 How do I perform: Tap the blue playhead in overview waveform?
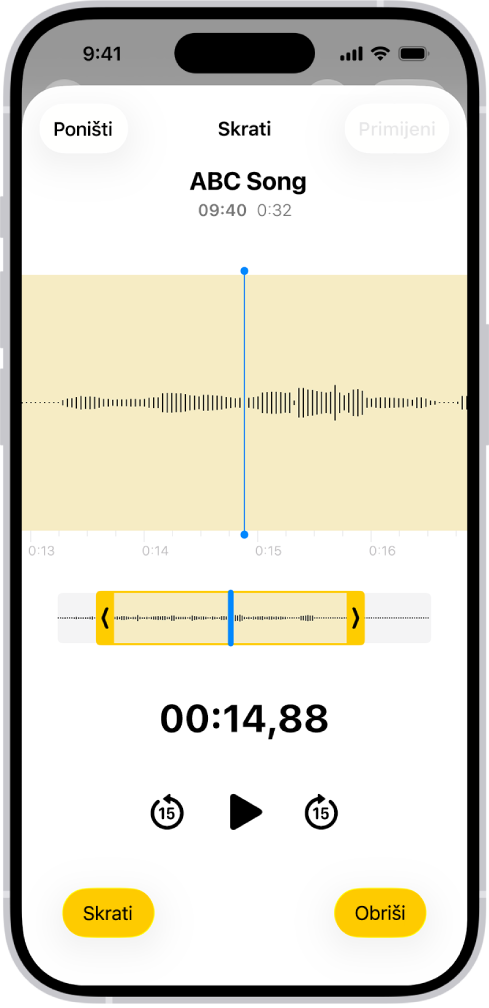[231, 618]
